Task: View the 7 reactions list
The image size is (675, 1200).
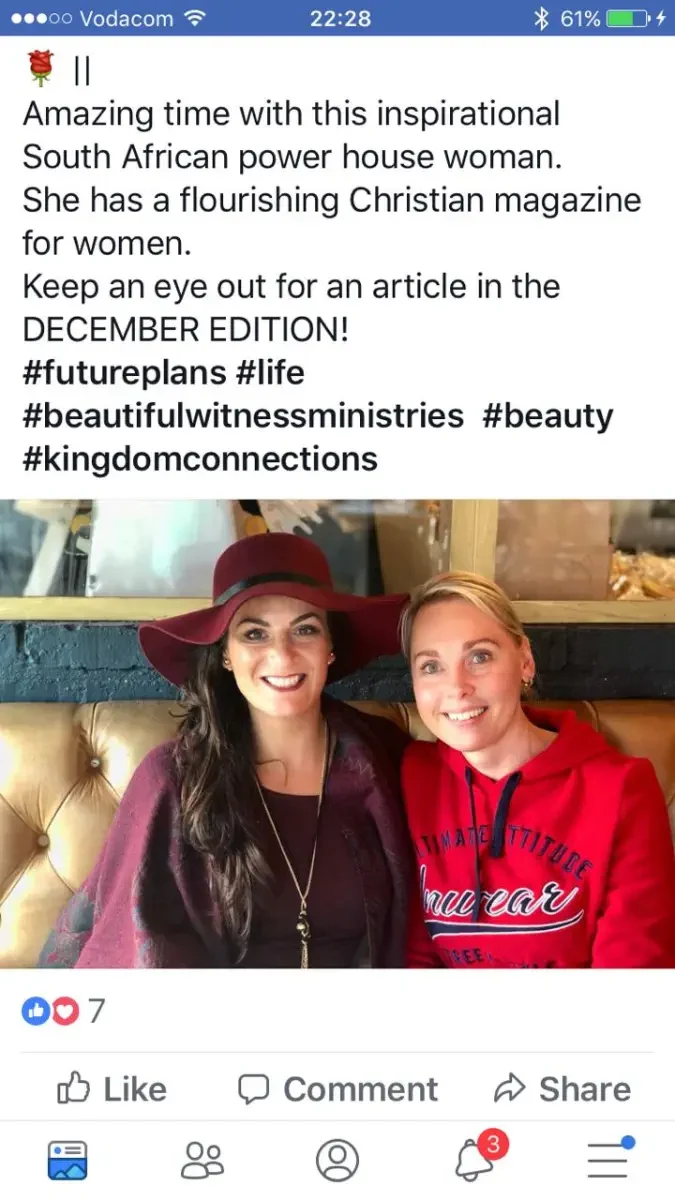Action: pos(63,1011)
